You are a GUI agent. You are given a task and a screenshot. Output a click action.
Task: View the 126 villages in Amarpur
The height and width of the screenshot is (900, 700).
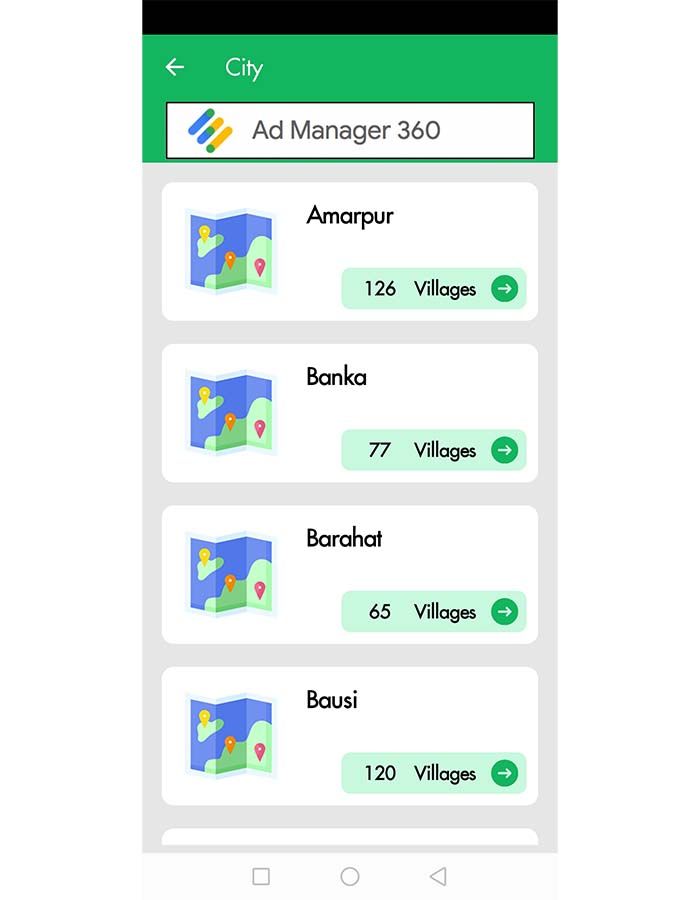click(504, 289)
